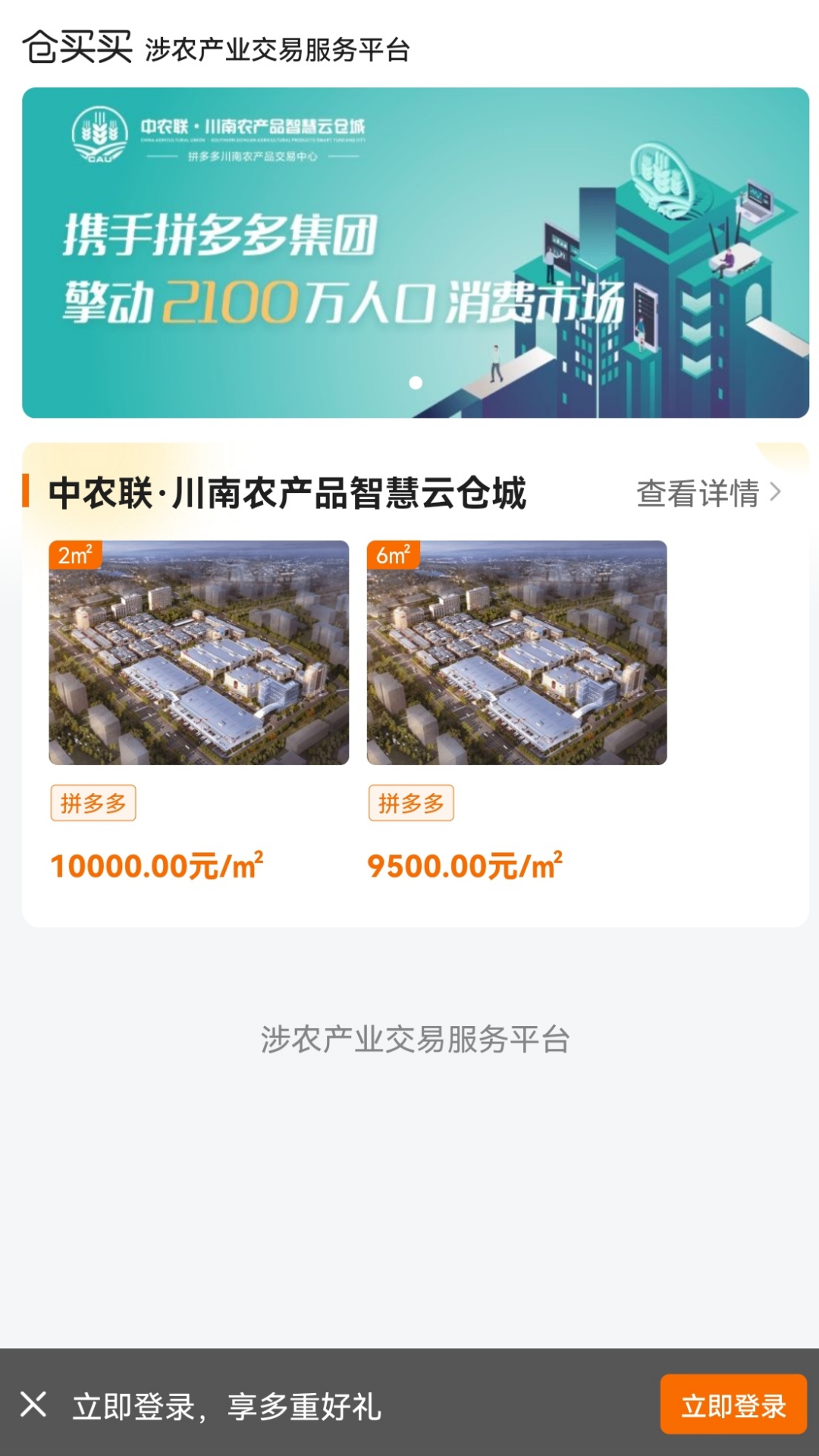Click the chevron next to 查看详情
This screenshot has width=819, height=1456.
pyautogui.click(x=776, y=493)
